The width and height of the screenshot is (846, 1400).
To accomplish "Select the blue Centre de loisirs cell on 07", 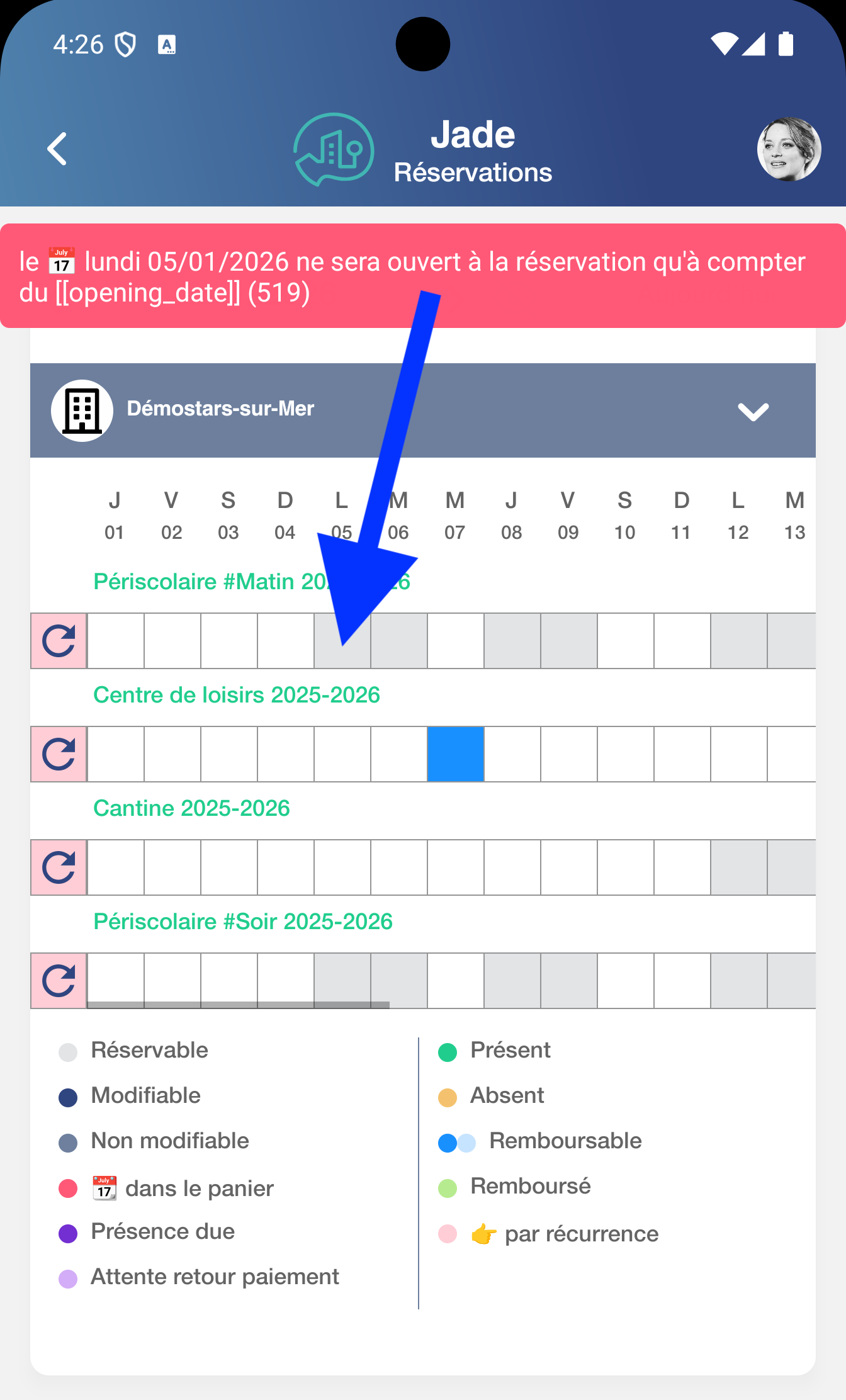I will coord(455,754).
